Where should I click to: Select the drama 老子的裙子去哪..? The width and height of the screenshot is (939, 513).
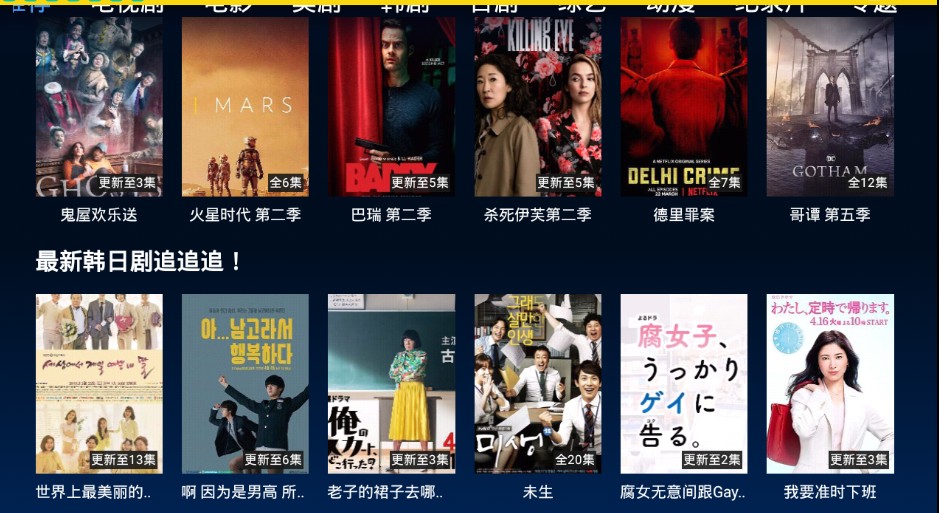point(391,383)
